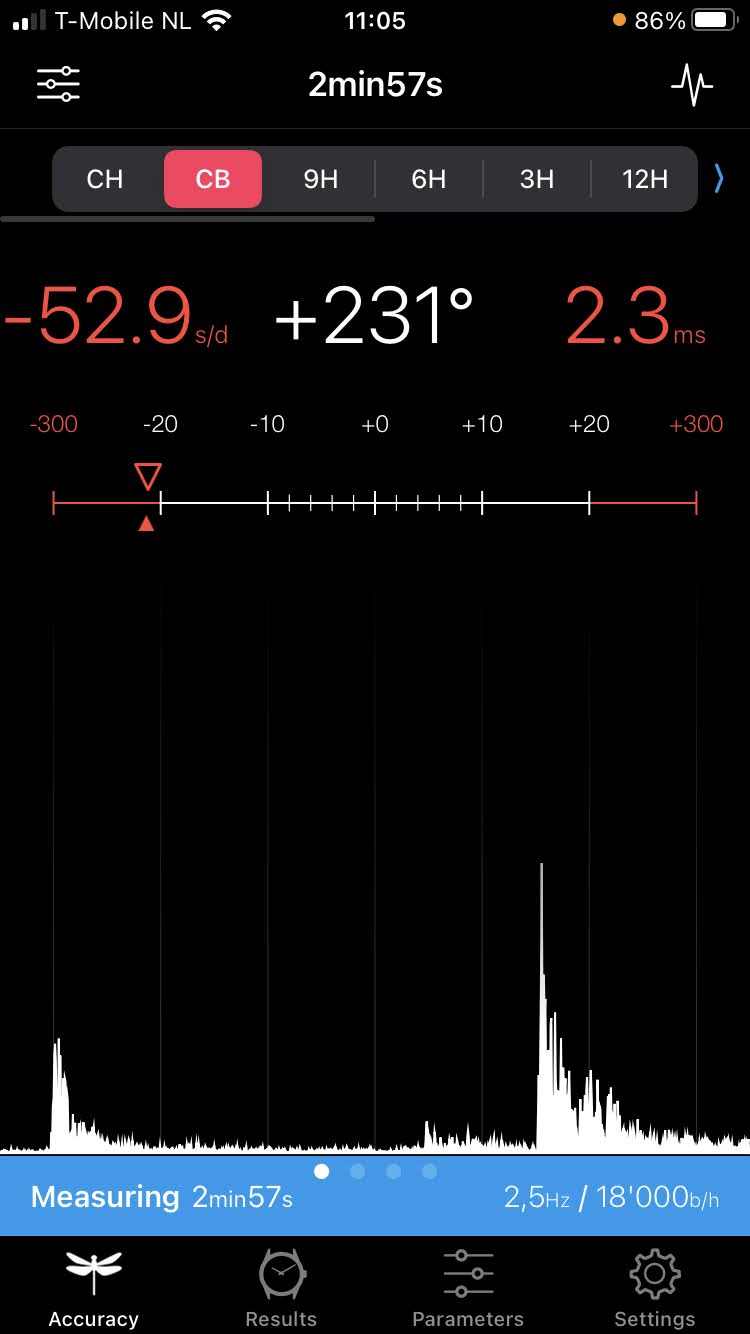Switch to the 6H position
The width and height of the screenshot is (750, 1334).
(x=429, y=179)
